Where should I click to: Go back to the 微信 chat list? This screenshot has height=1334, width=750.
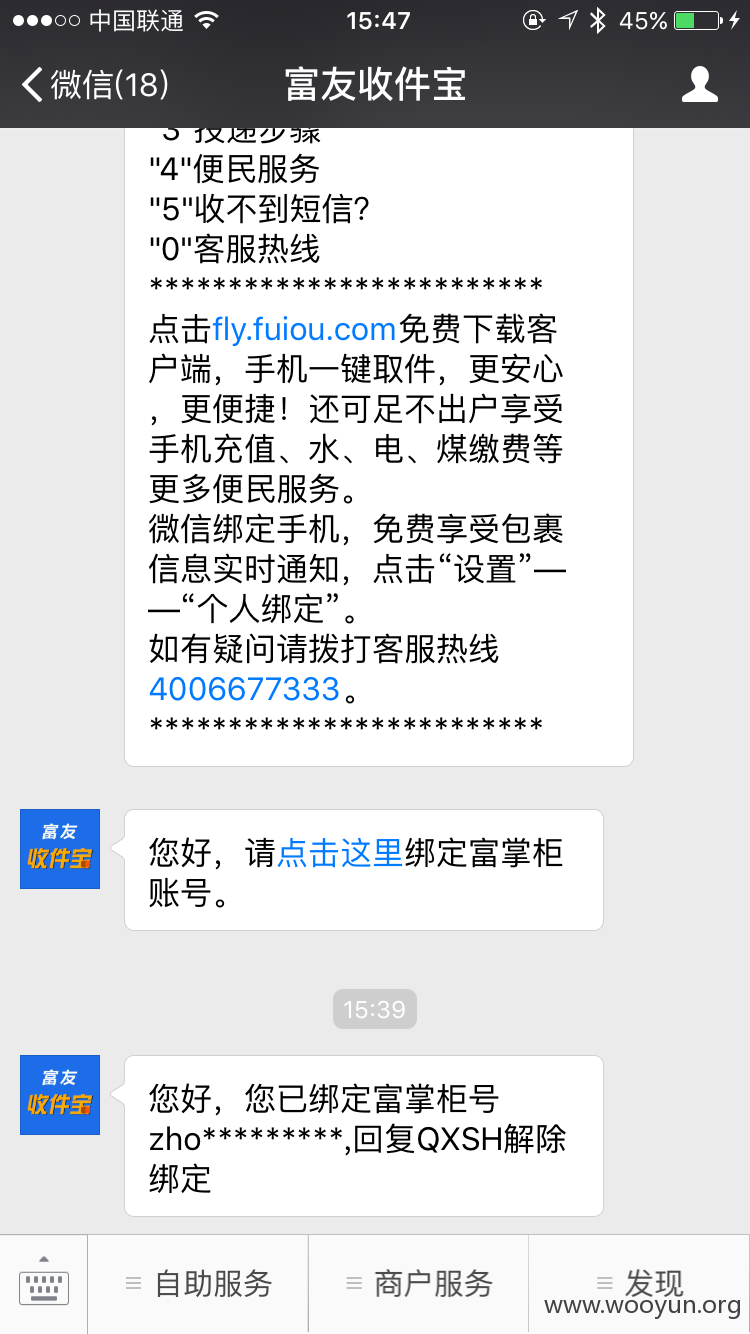point(95,85)
